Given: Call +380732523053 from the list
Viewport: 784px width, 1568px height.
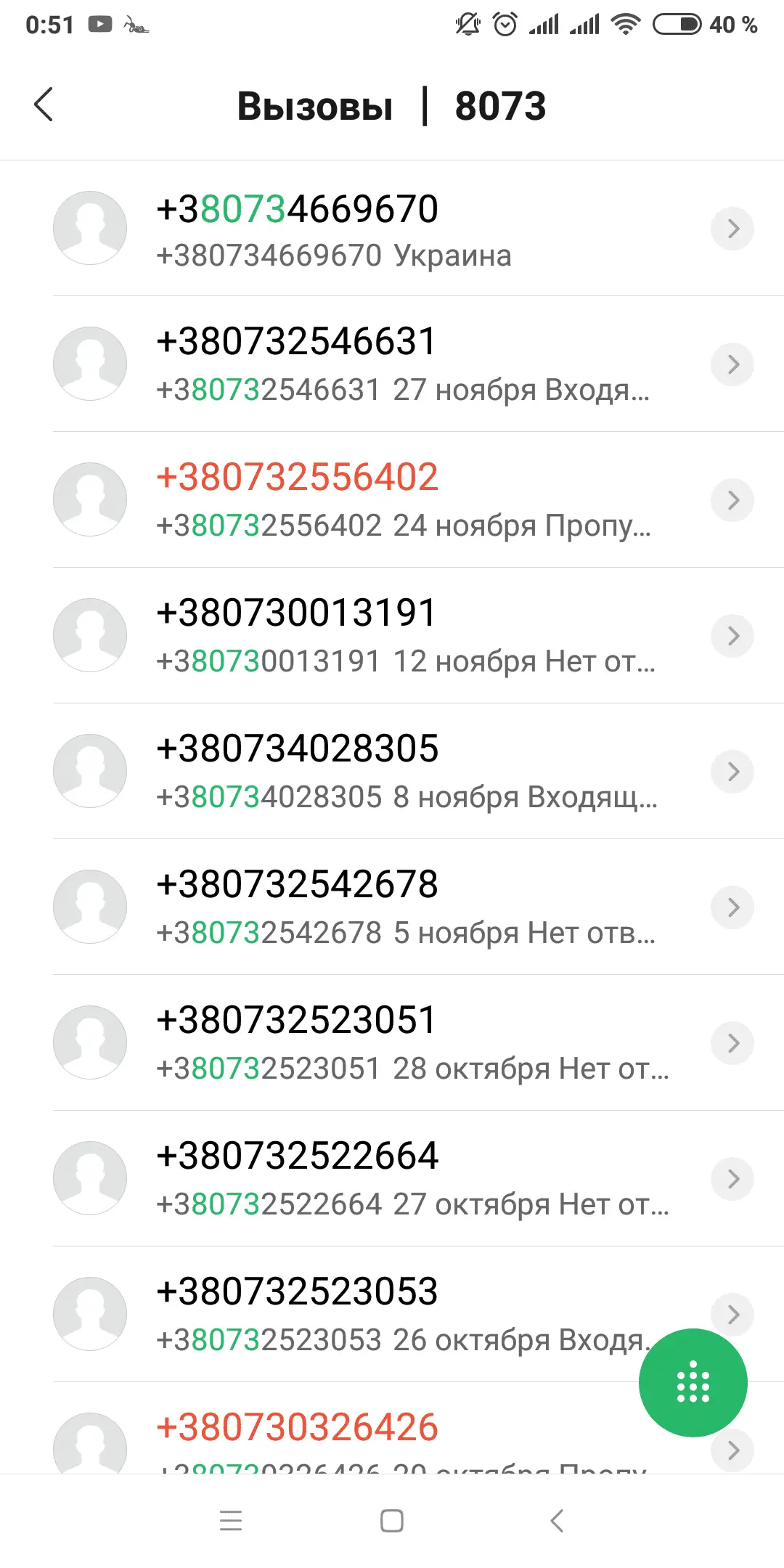Looking at the screenshot, I should (363, 1314).
